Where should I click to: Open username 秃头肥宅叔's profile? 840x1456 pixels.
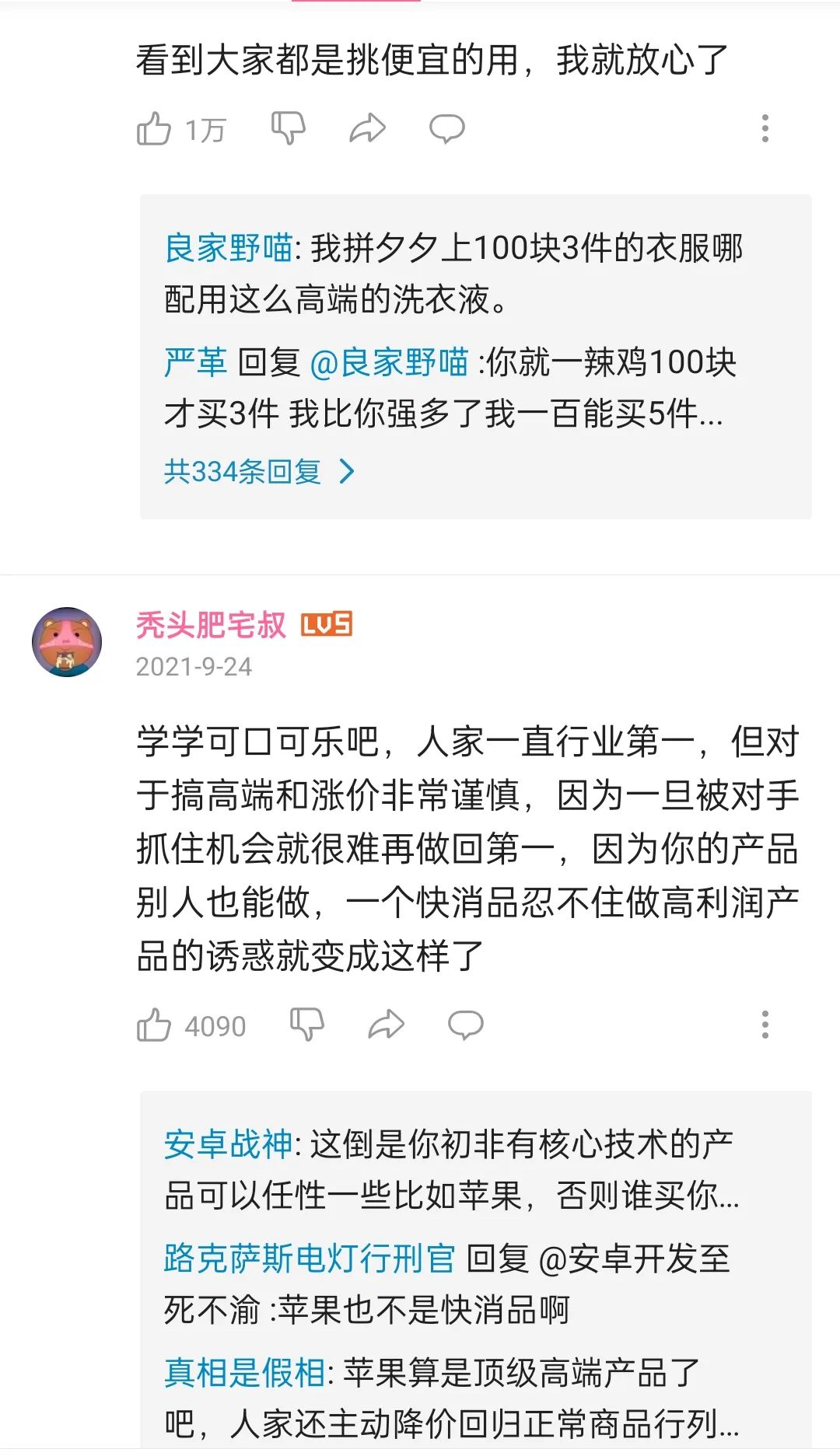[211, 624]
